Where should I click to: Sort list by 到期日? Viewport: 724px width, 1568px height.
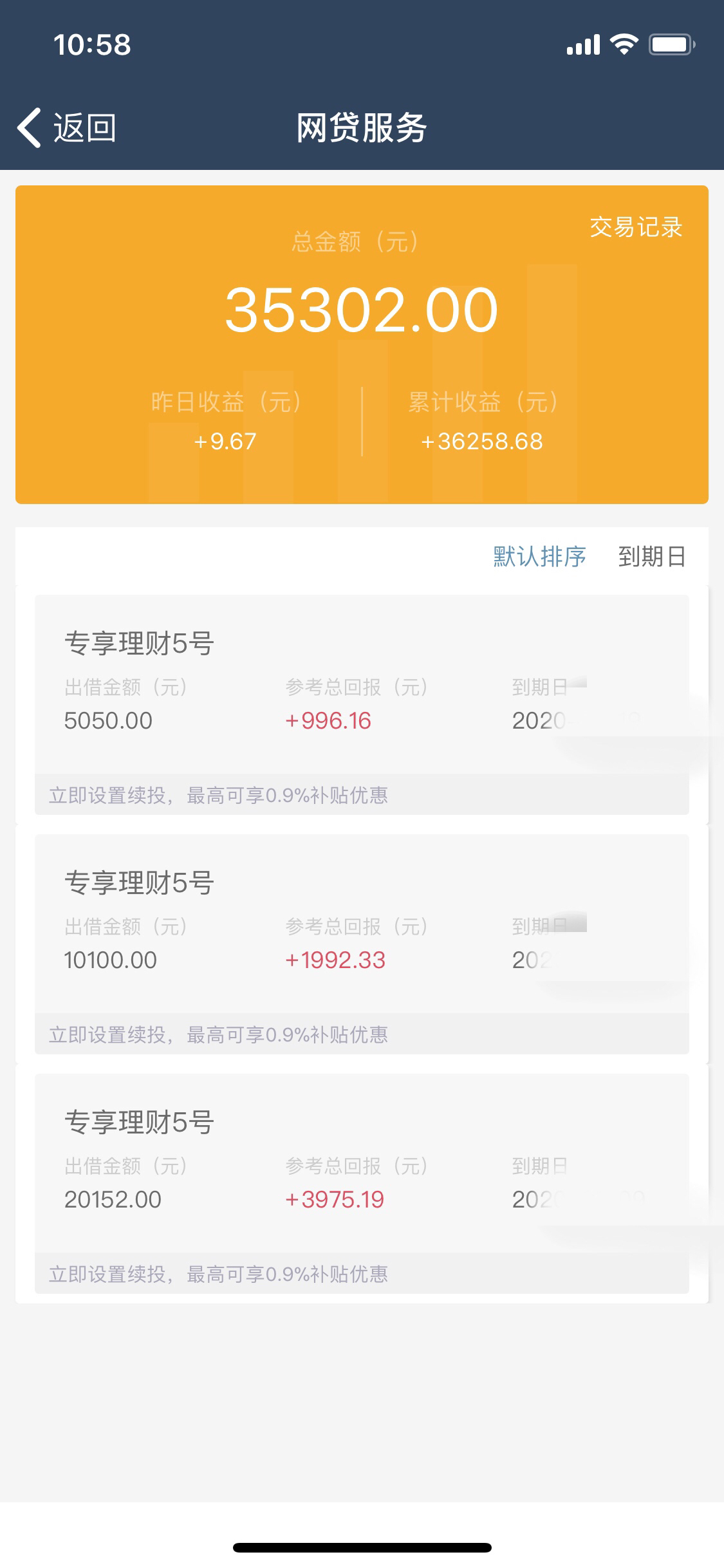652,556
